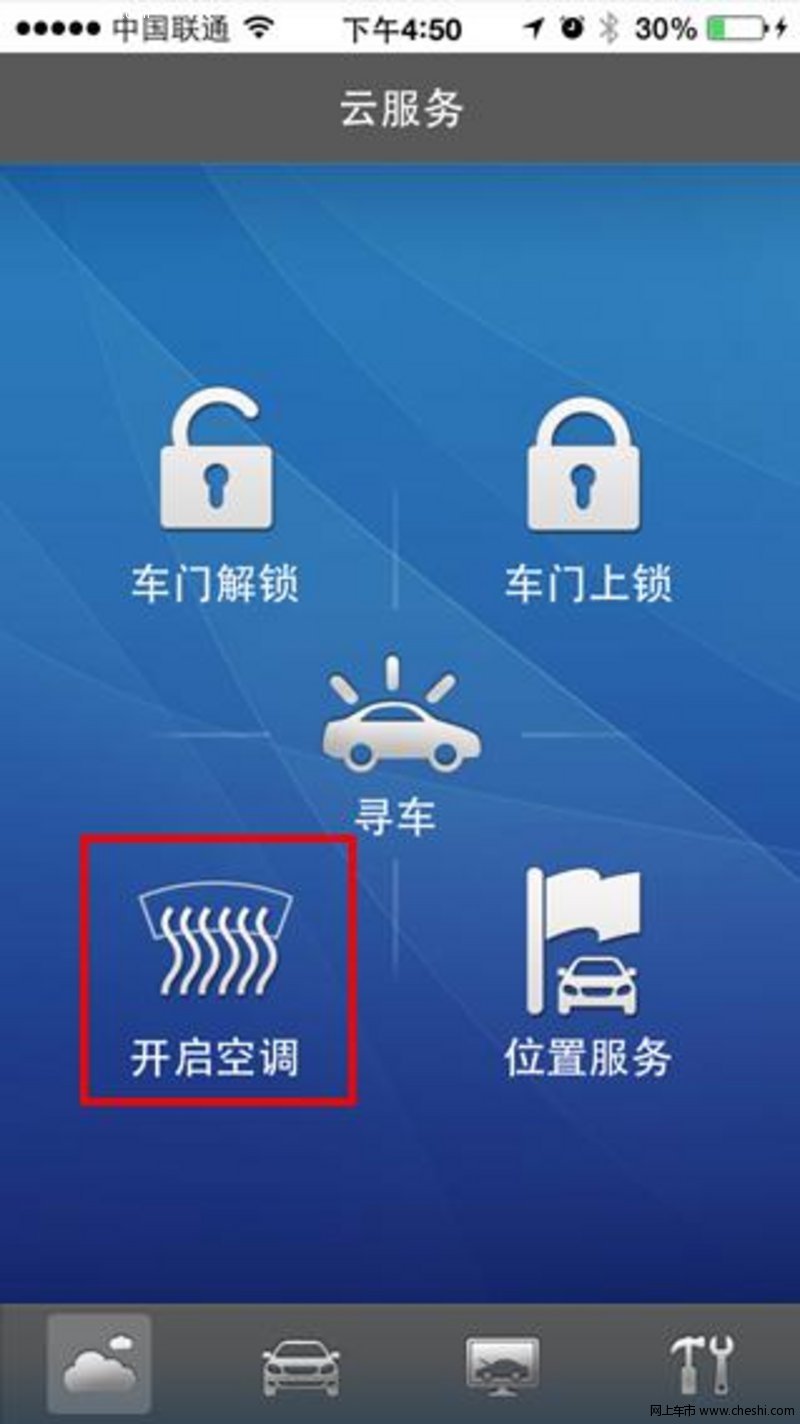Turn on air conditioning (开启空调)

pyautogui.click(x=217, y=970)
